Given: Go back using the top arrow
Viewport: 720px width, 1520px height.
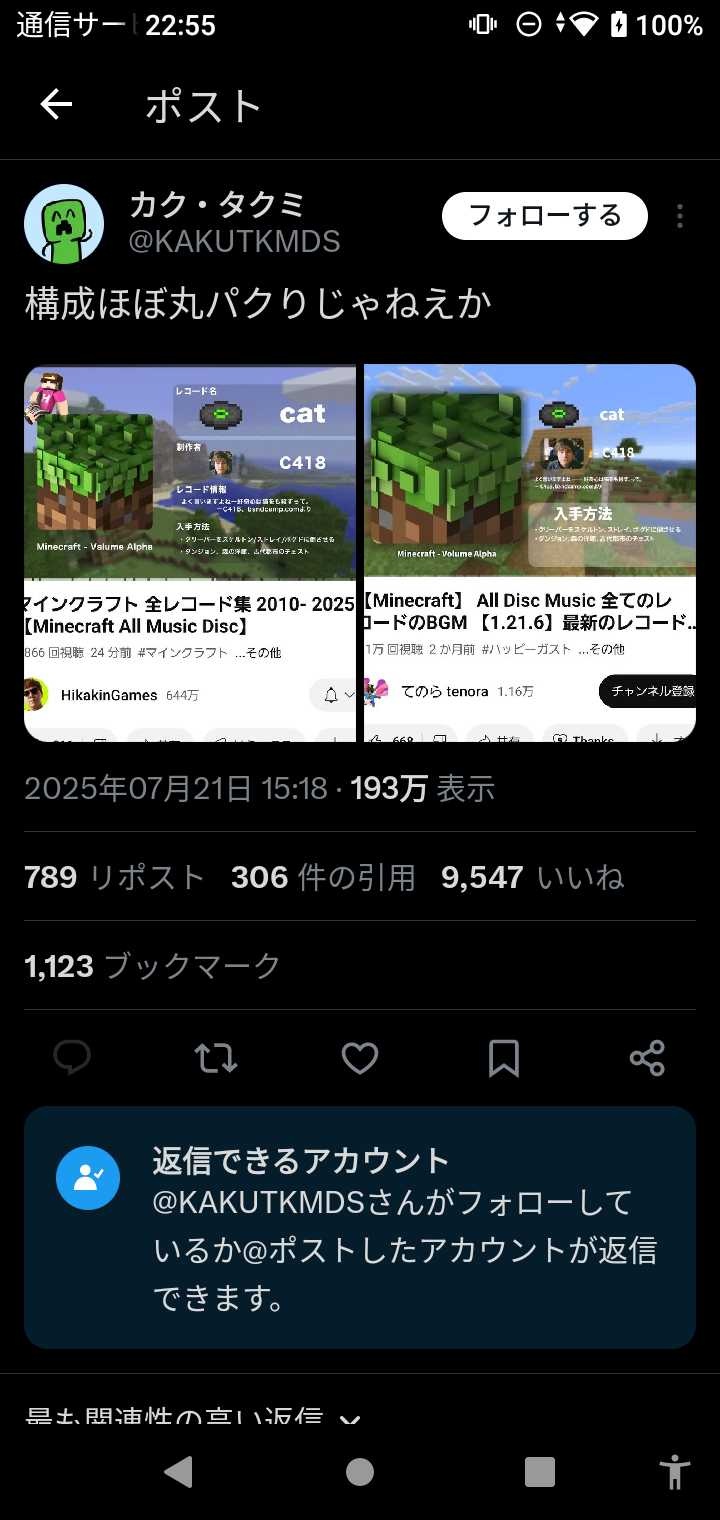Looking at the screenshot, I should pos(56,104).
